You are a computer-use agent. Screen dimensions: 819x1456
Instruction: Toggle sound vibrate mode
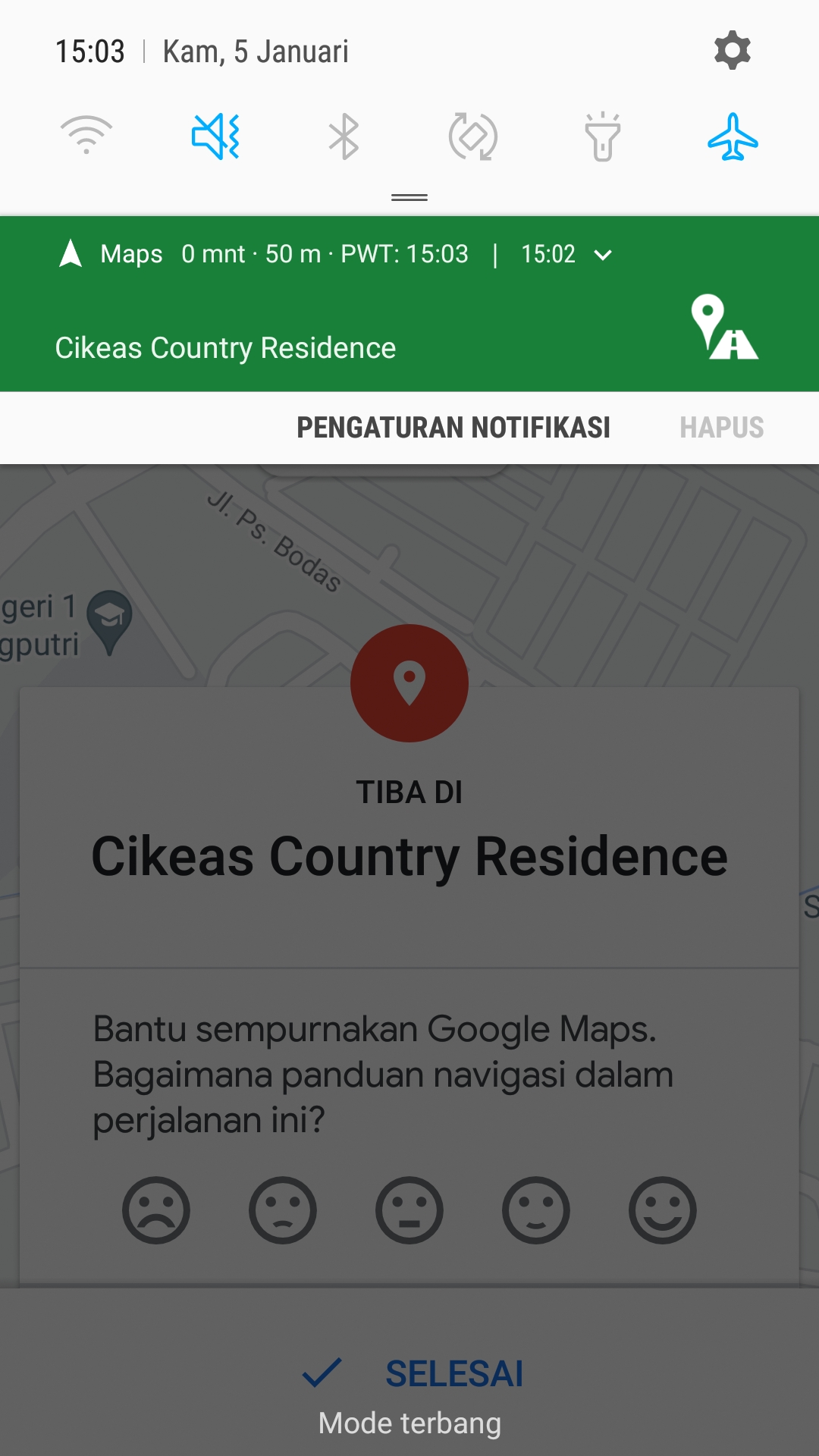(x=215, y=136)
